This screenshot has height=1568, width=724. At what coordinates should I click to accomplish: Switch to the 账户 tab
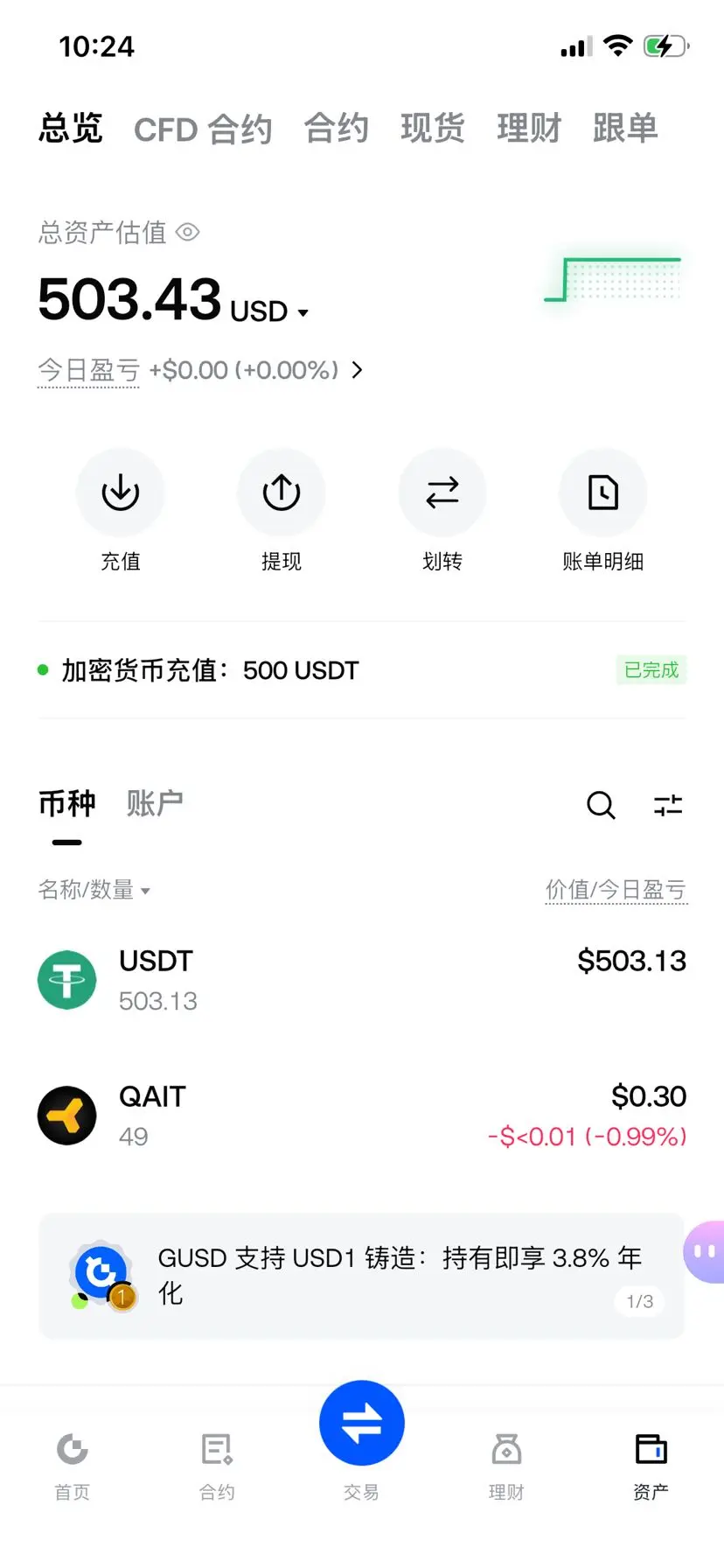pos(155,803)
